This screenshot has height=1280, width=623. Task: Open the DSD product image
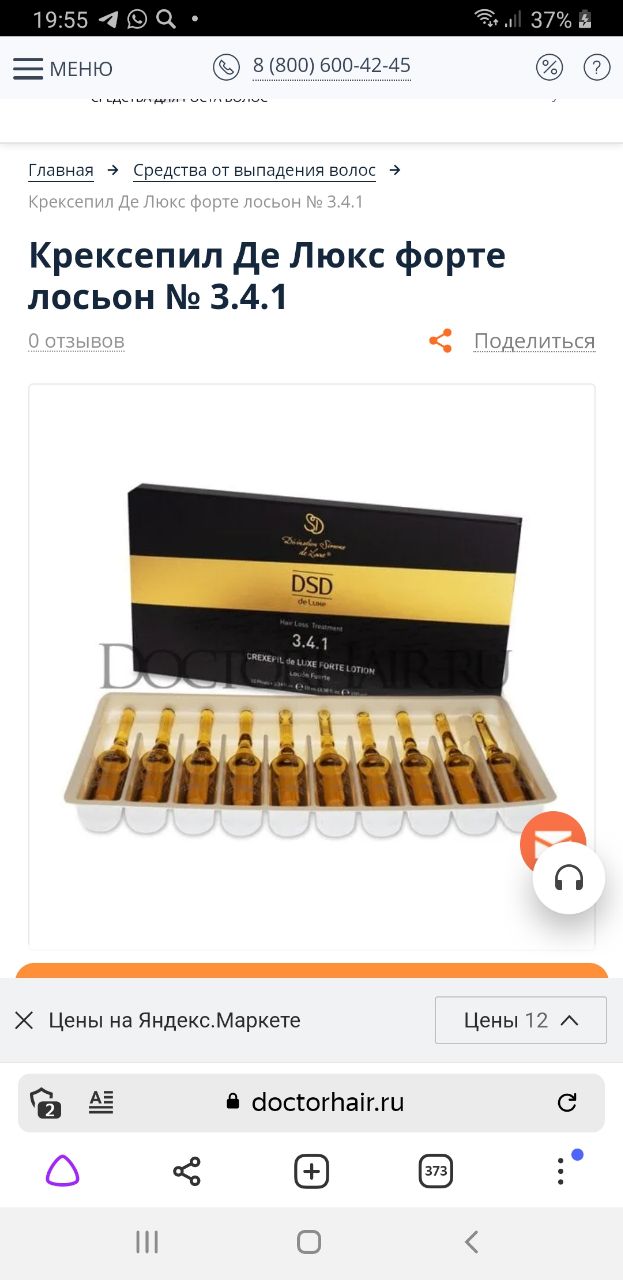pos(312,665)
